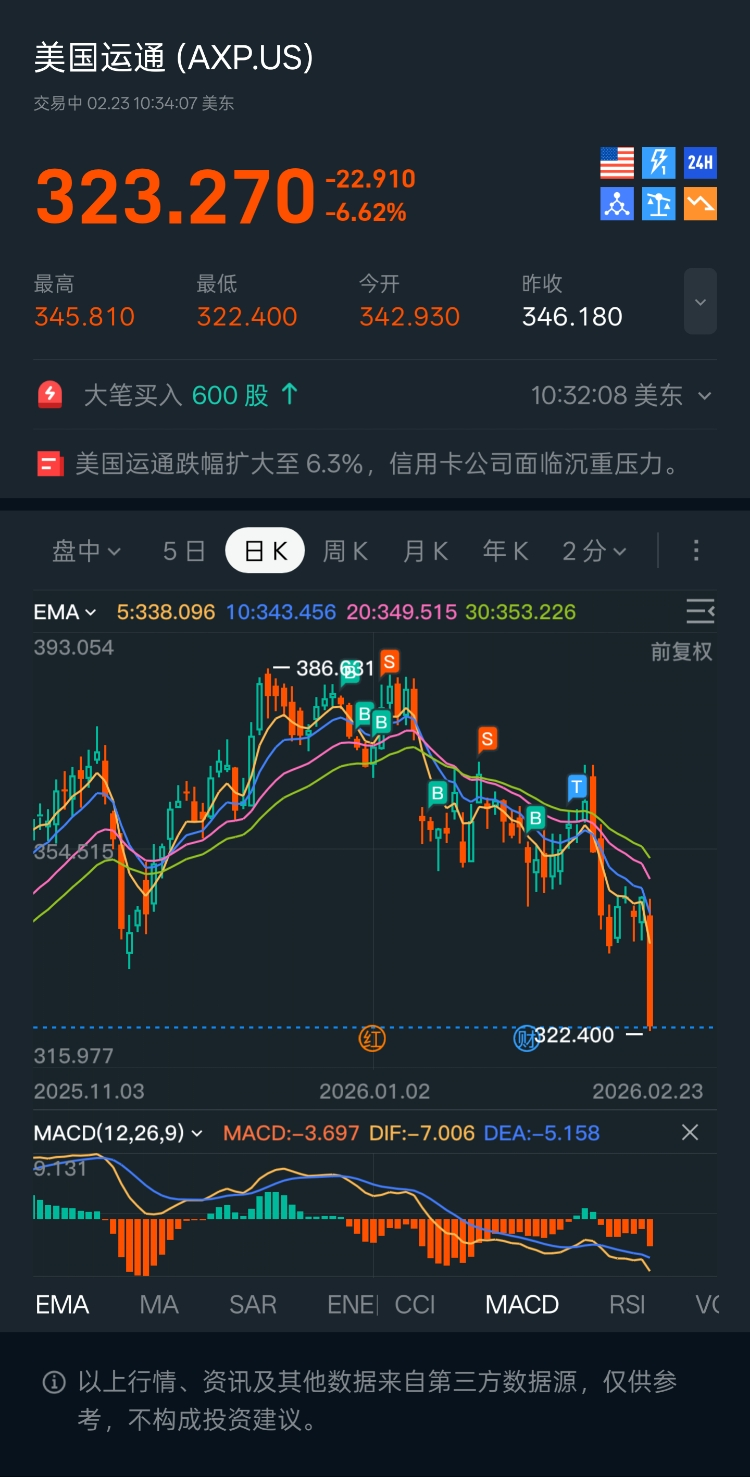
Task: Tap the 24H trading icon
Action: pyautogui.click(x=700, y=162)
